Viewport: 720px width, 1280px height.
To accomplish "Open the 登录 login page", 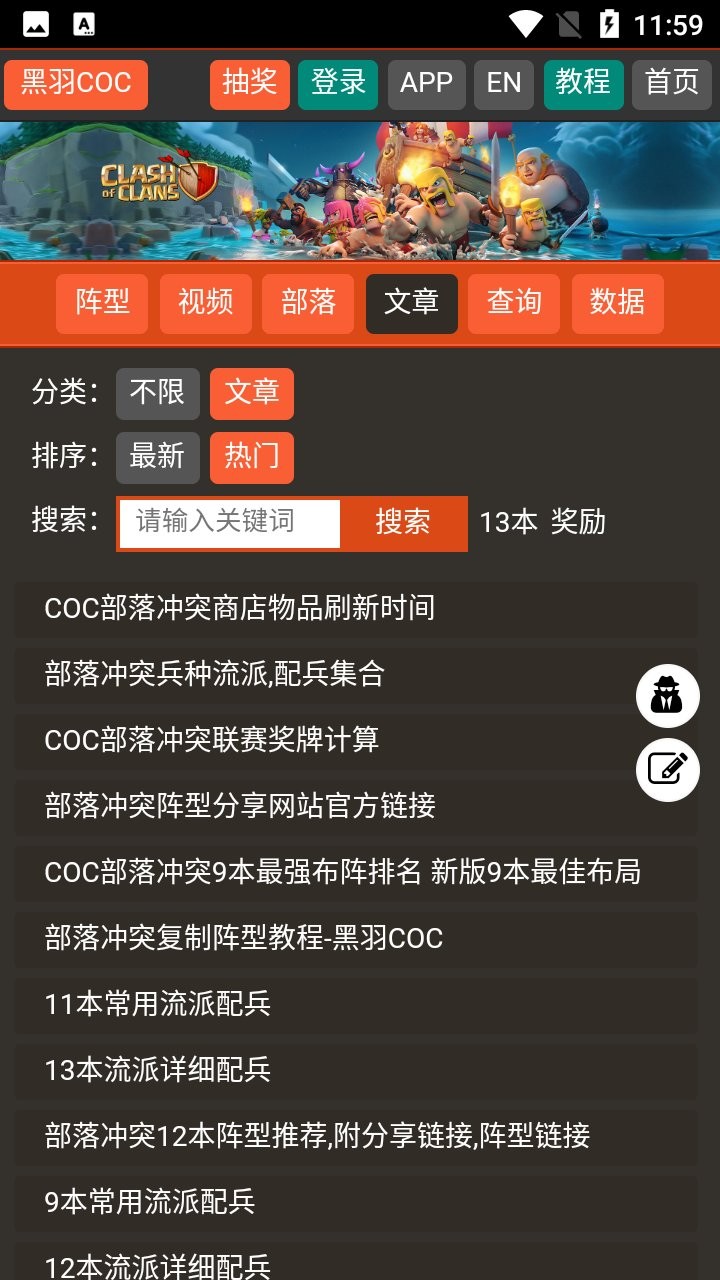I will [338, 84].
